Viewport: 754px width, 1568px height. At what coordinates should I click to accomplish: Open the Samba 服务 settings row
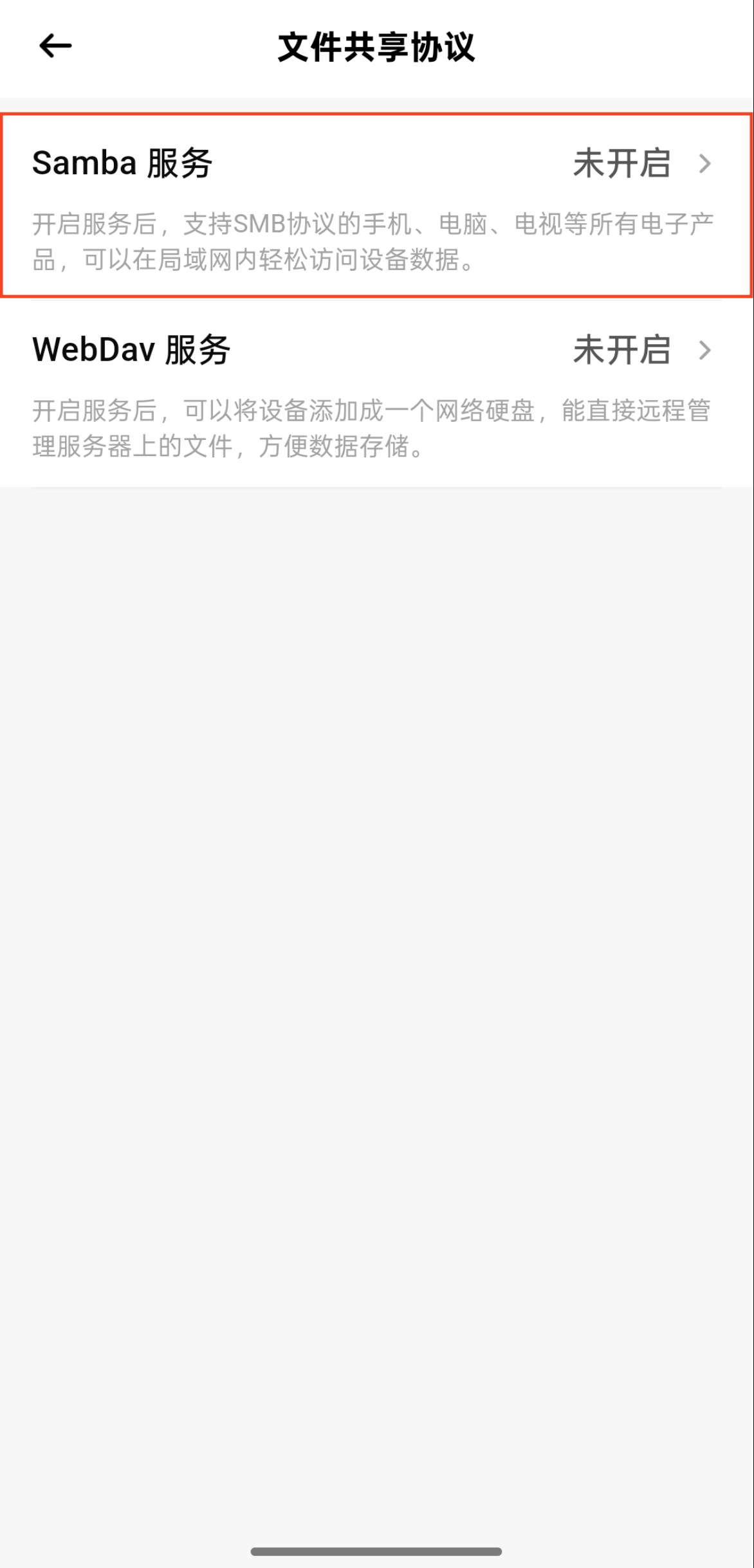(x=376, y=205)
